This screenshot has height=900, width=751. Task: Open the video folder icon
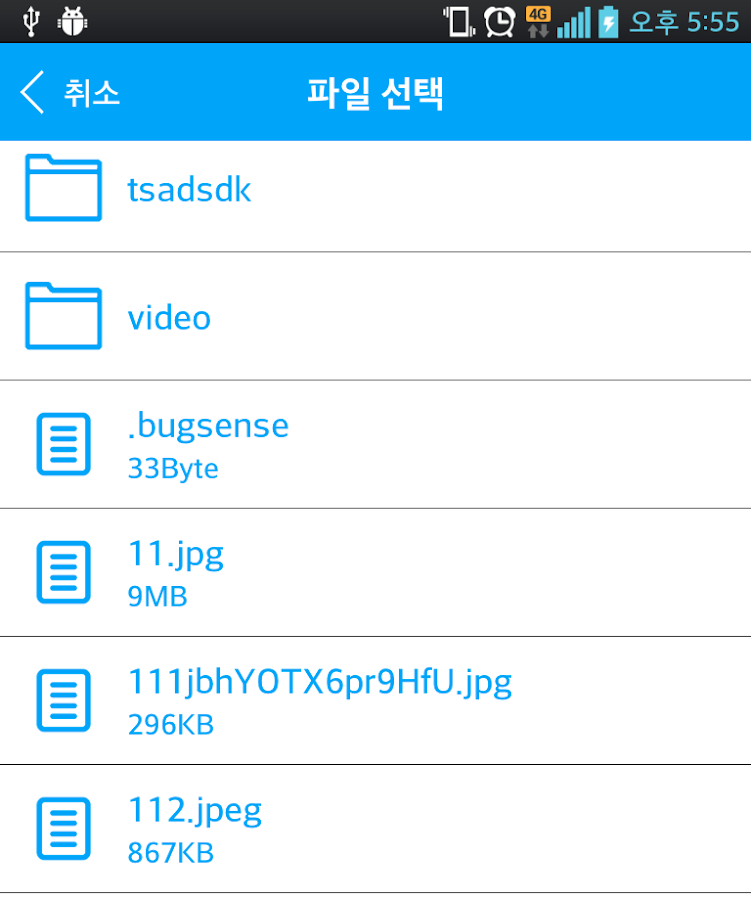63,316
